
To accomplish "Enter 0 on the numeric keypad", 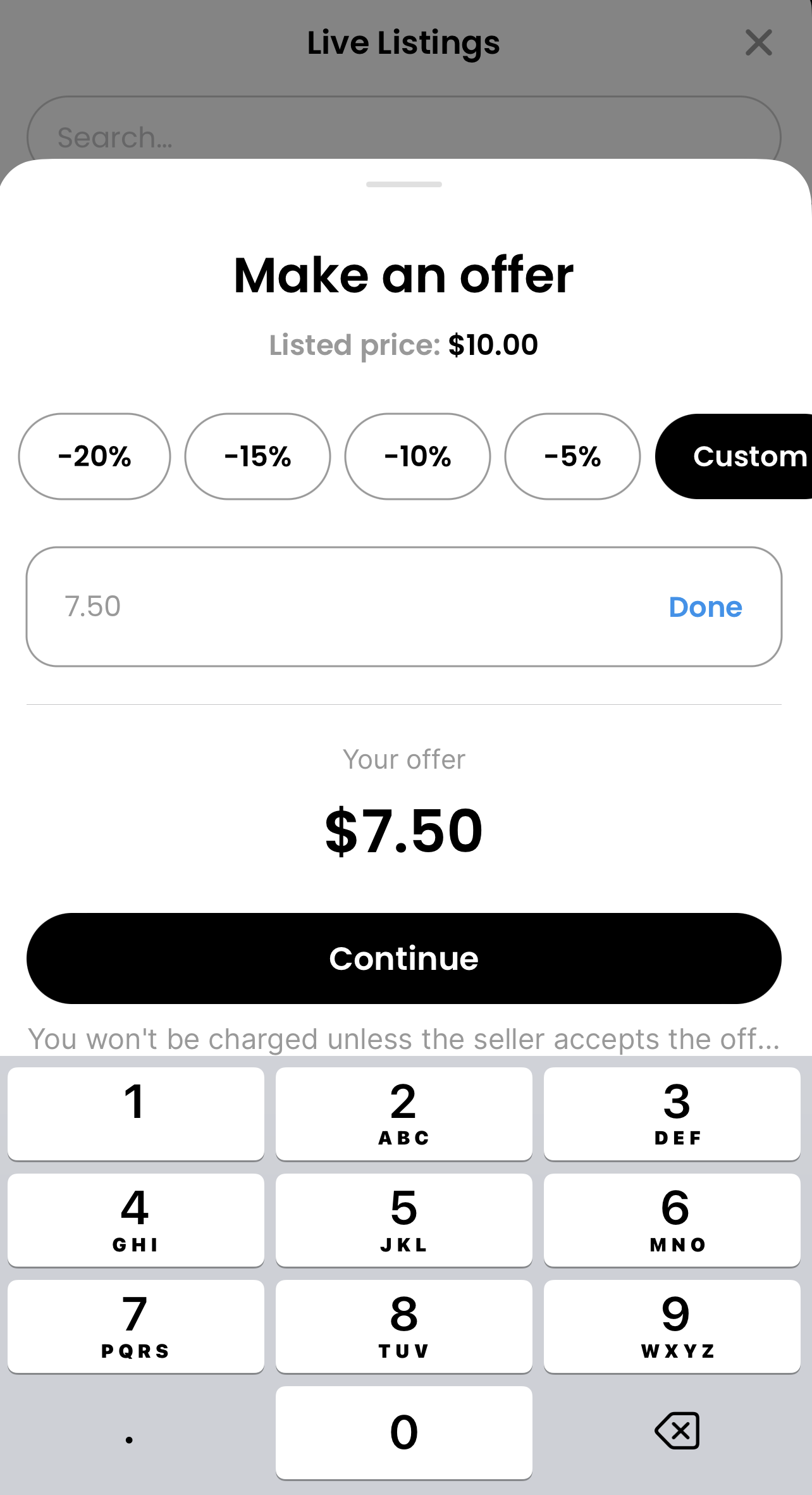I will pos(403,1432).
